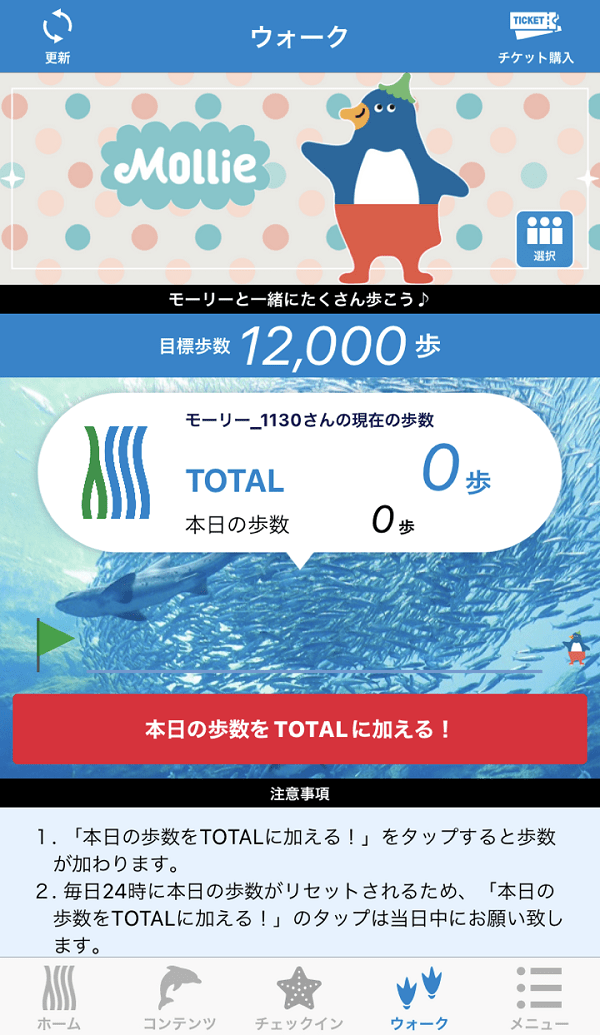This screenshot has width=600, height=1035.
Task: Switch to the ホーム tab
Action: click(59, 997)
